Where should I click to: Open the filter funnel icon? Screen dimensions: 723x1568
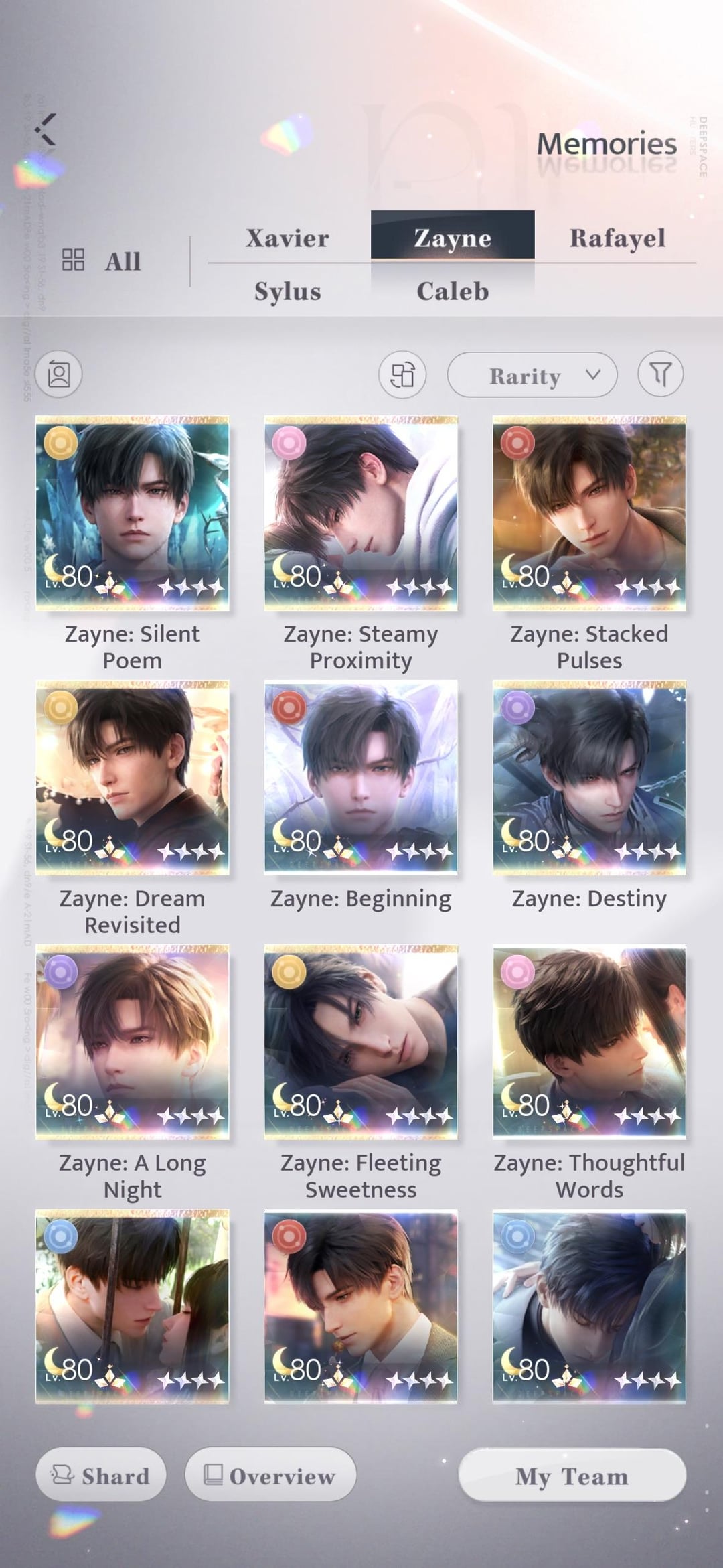(x=660, y=374)
